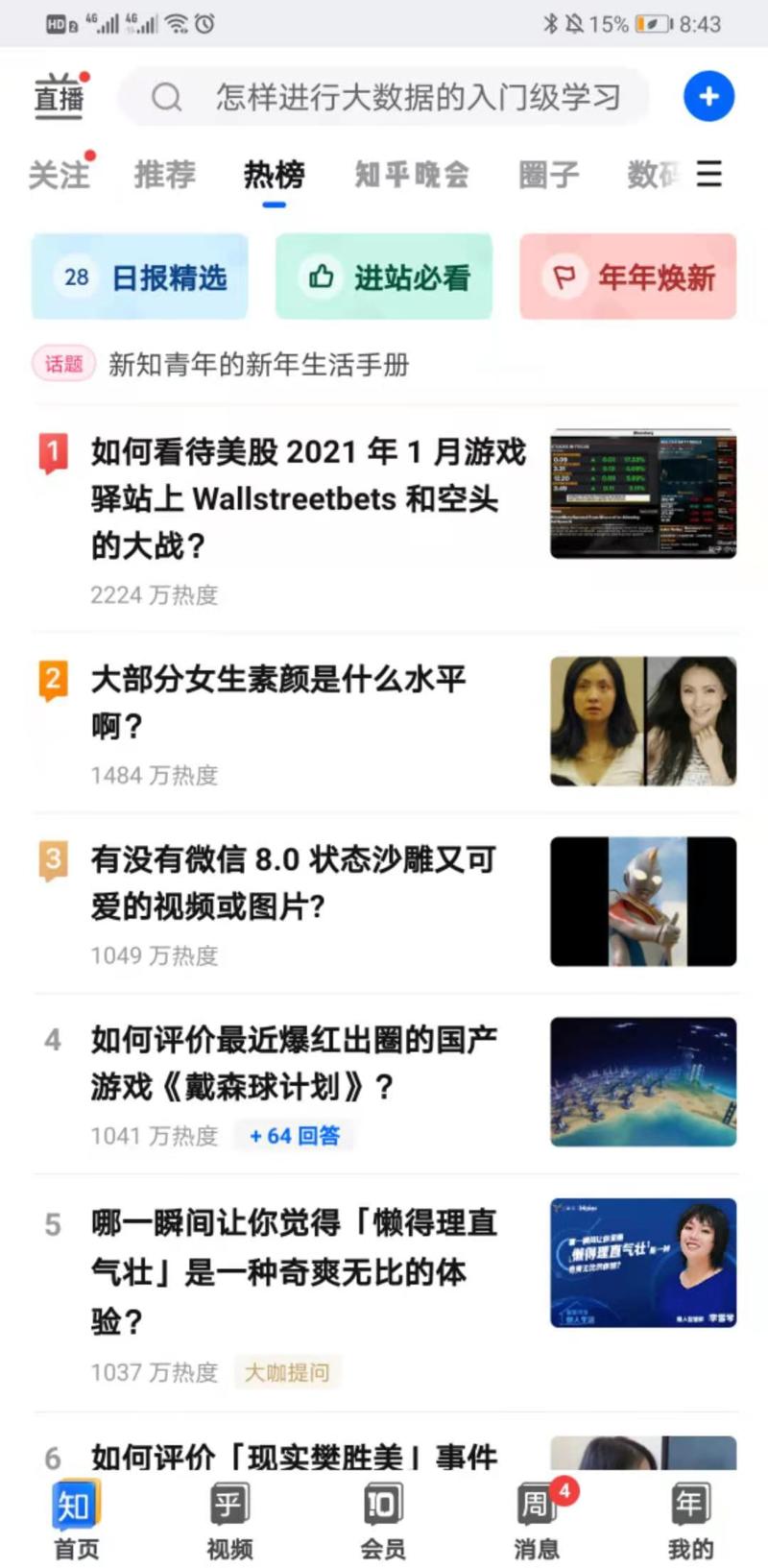768x1568 pixels.
Task: Open 日报精选 with the 28 badge
Action: 137,276
